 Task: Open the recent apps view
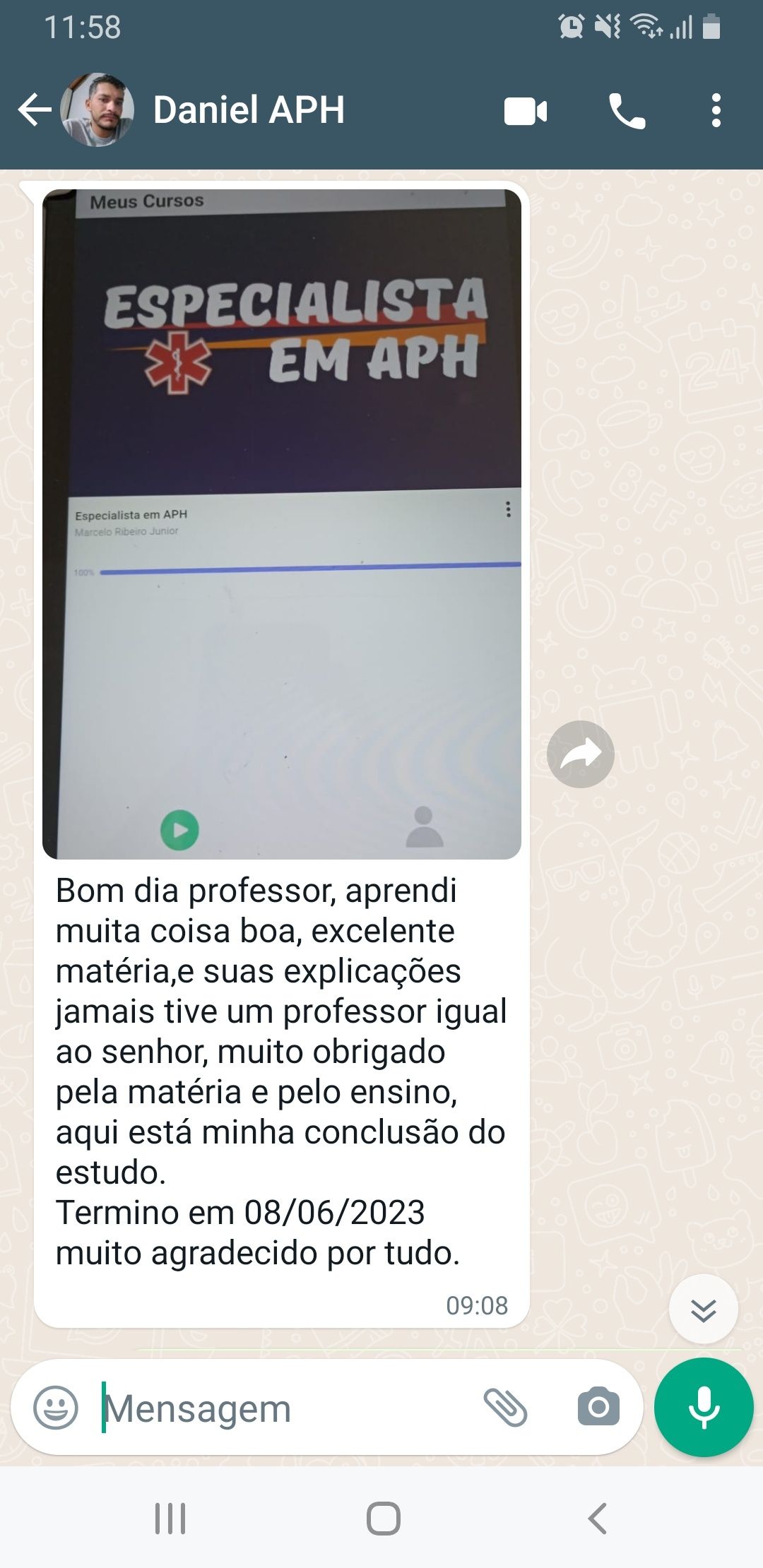[x=170, y=1519]
